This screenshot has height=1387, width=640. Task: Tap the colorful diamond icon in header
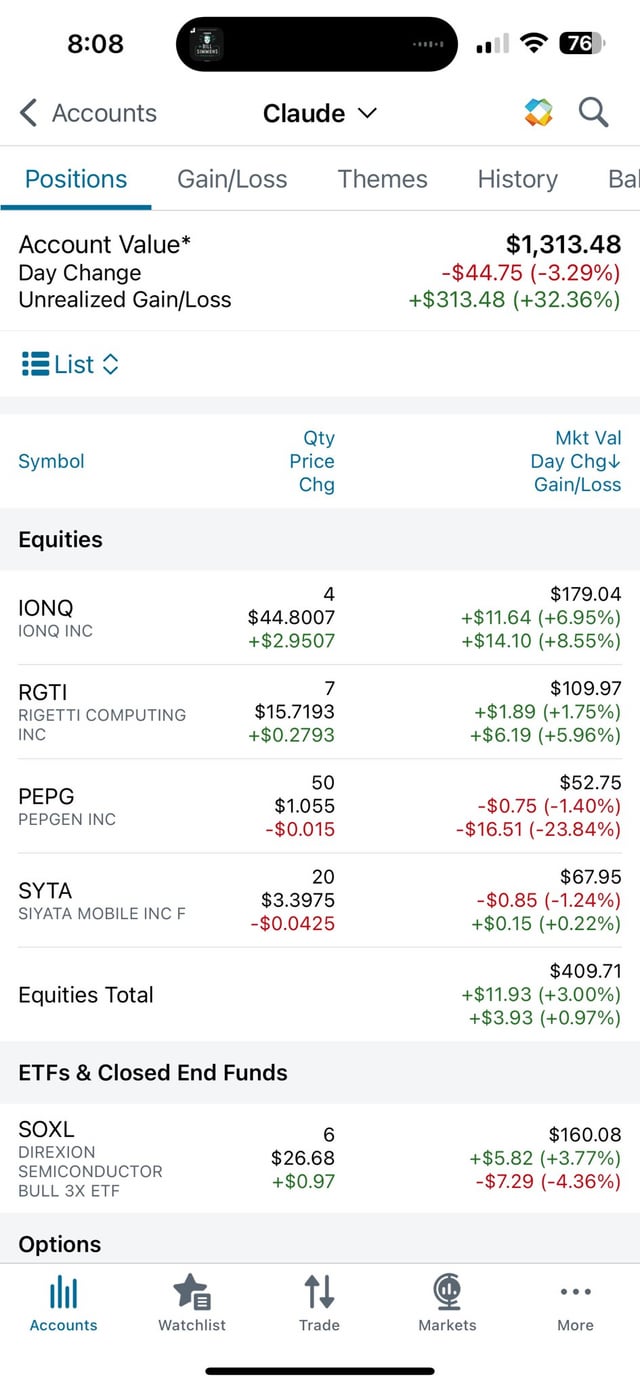(538, 113)
